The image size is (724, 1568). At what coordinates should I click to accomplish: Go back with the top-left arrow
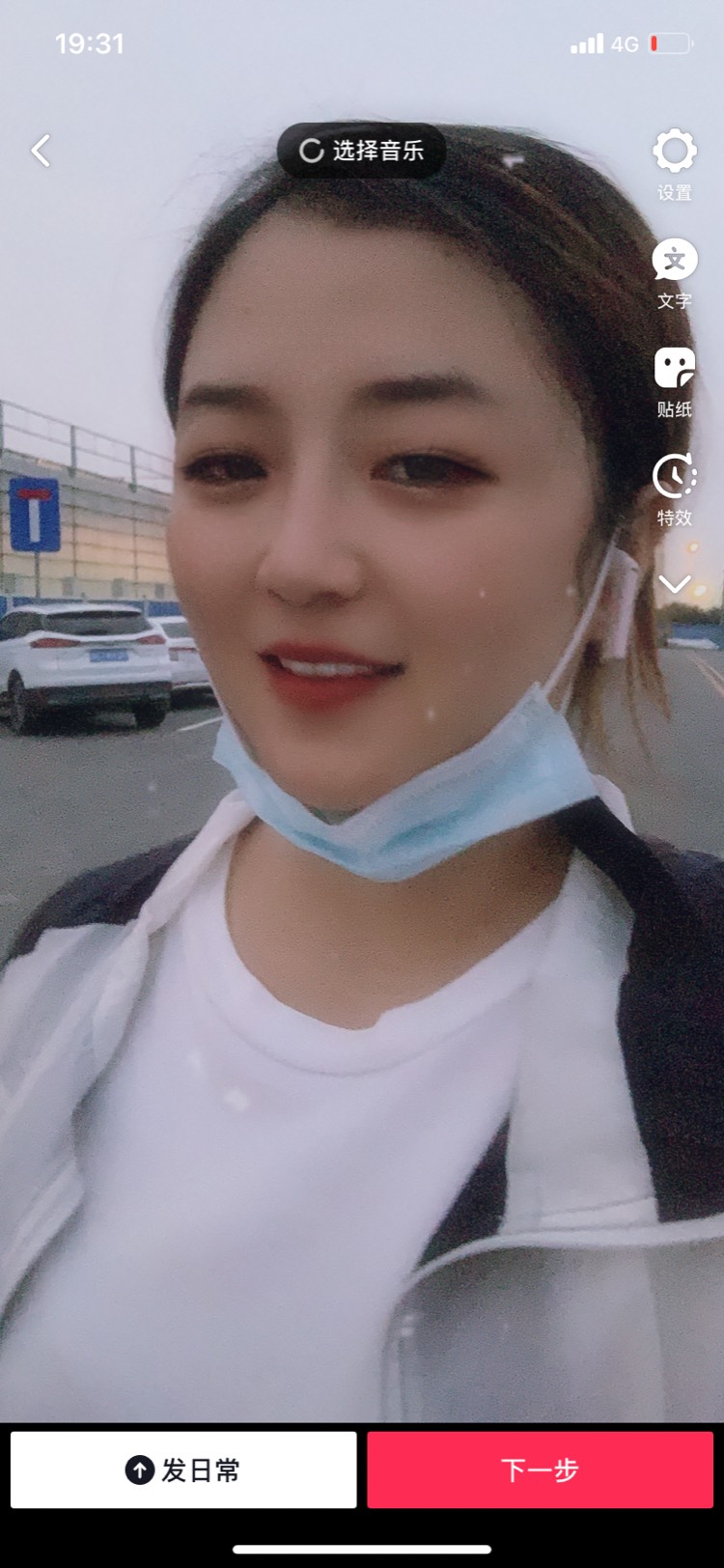[41, 151]
